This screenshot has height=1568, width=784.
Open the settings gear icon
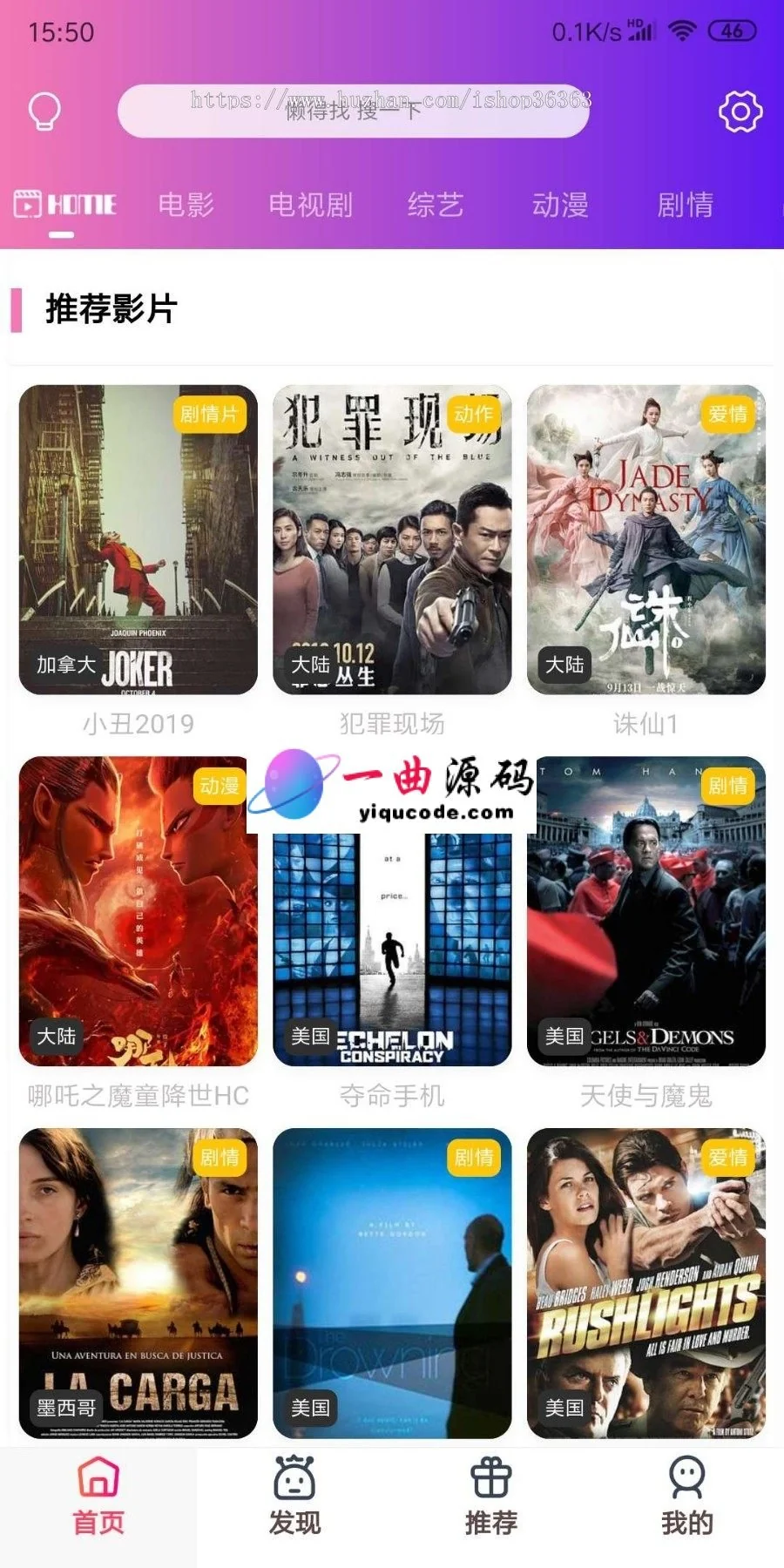click(x=740, y=112)
